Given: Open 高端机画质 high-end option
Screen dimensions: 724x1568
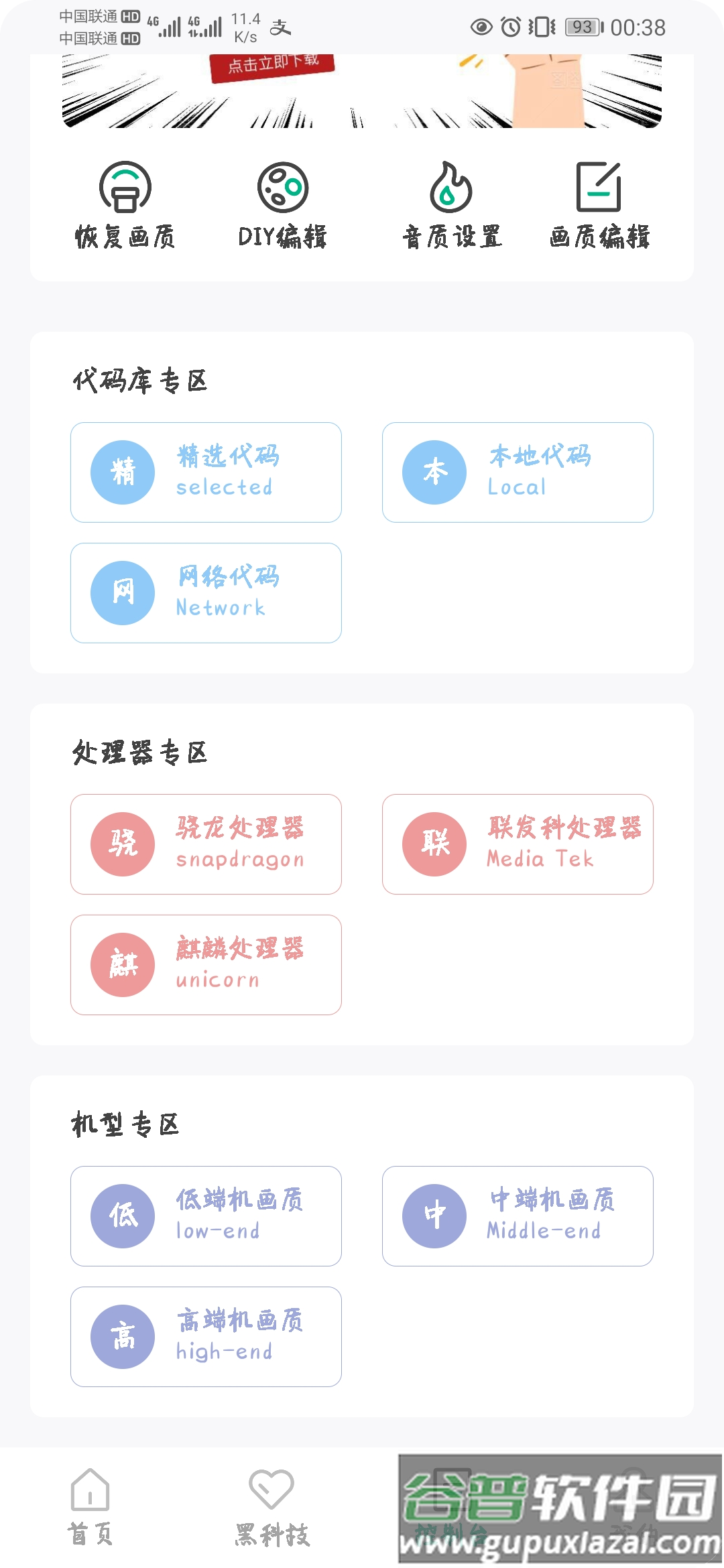Looking at the screenshot, I should coord(206,1337).
